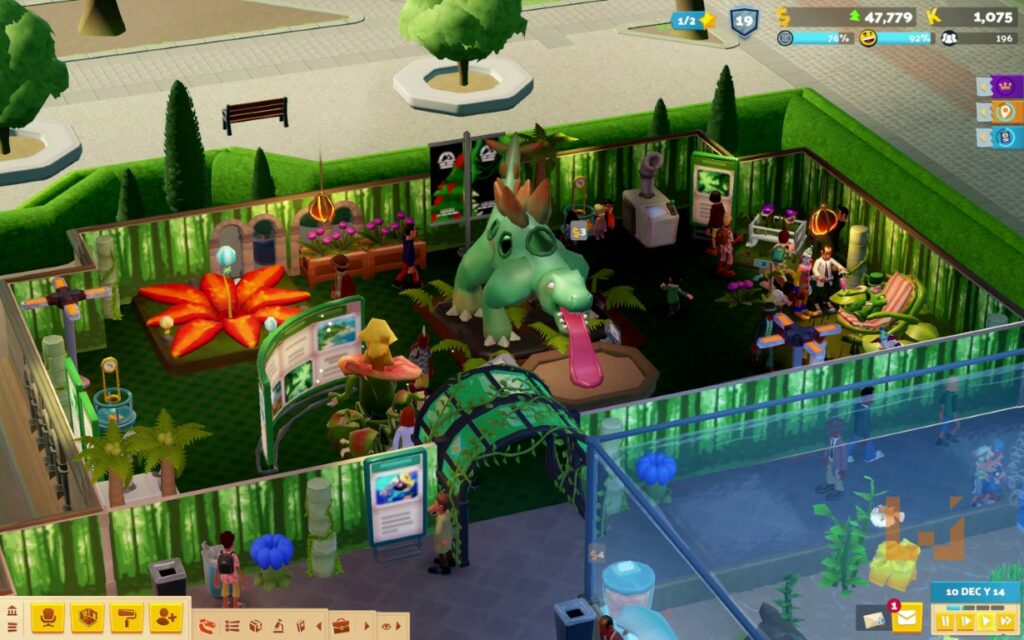Open the exhibits list with dinosaur icon
Image resolution: width=1024 pixels, height=640 pixels.
click(207, 626)
